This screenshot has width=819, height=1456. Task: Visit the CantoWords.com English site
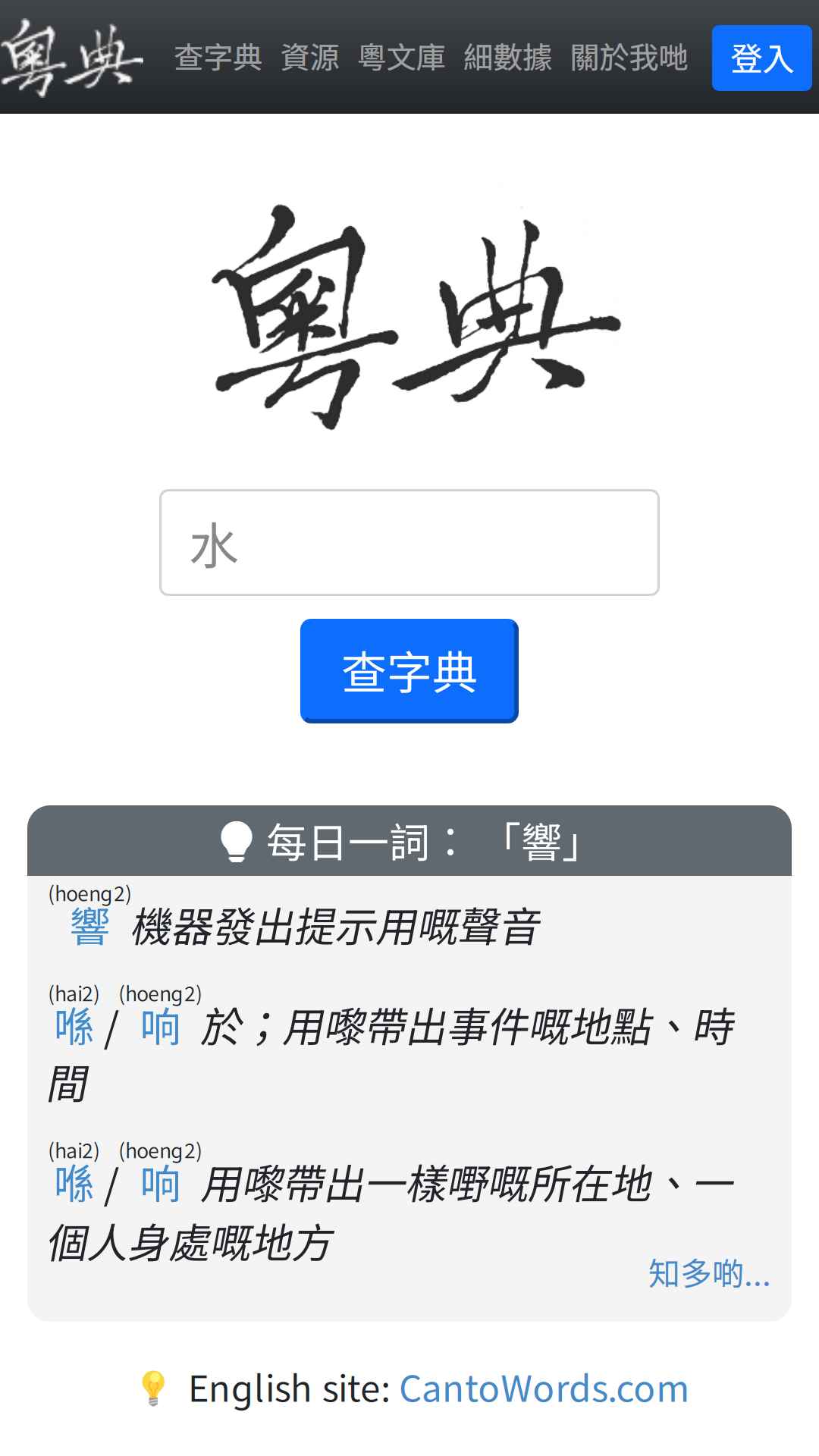pos(543,1389)
